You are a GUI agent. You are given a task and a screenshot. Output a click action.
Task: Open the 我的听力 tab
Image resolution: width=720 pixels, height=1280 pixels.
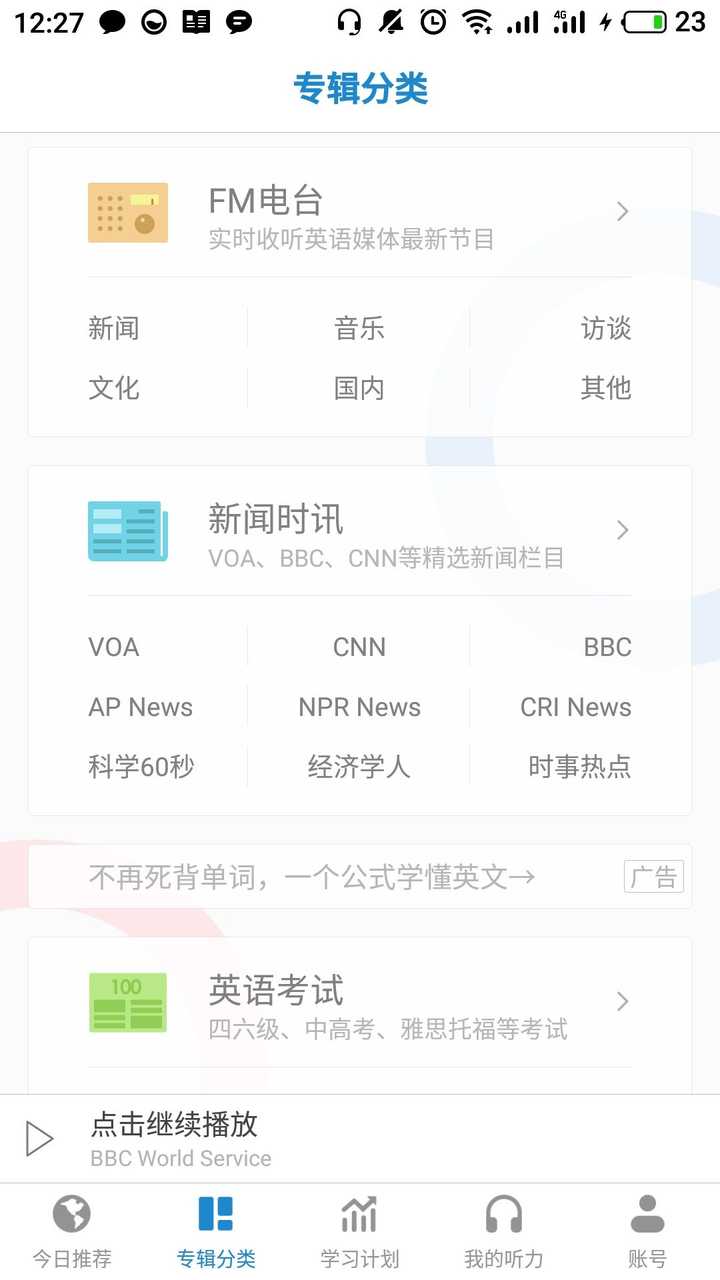point(504,1232)
